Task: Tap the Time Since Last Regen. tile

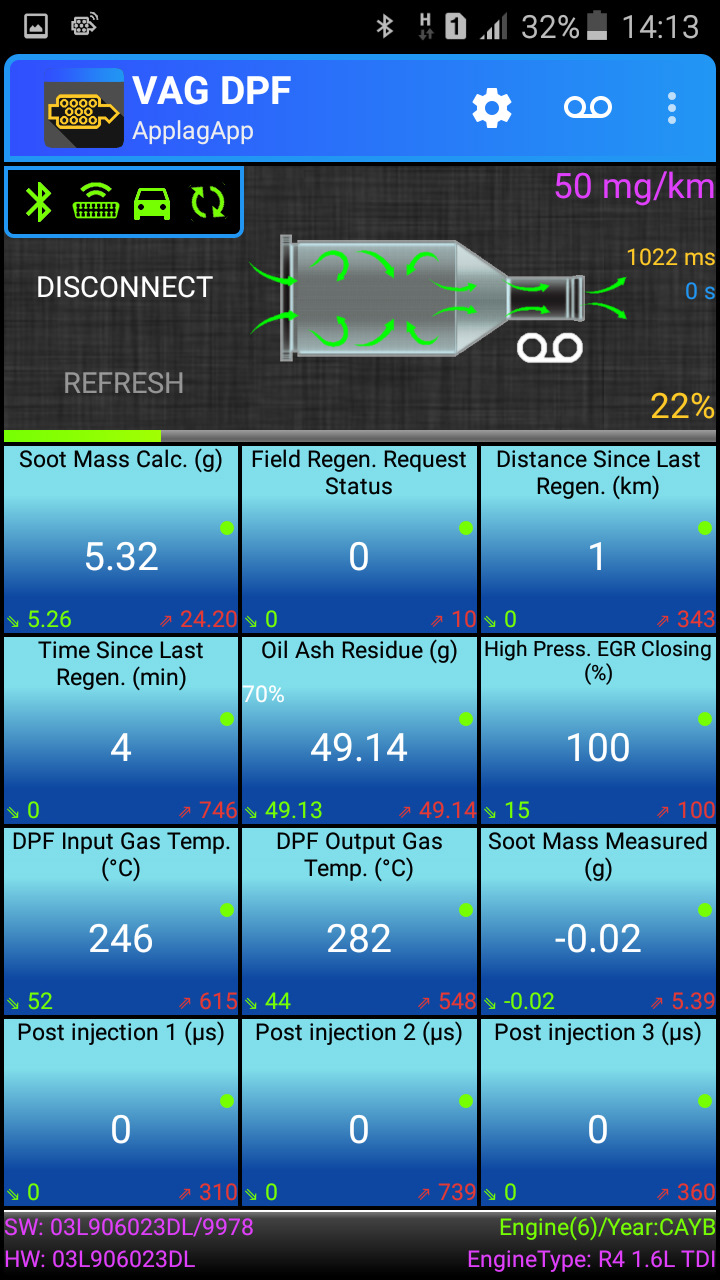Action: pos(121,730)
